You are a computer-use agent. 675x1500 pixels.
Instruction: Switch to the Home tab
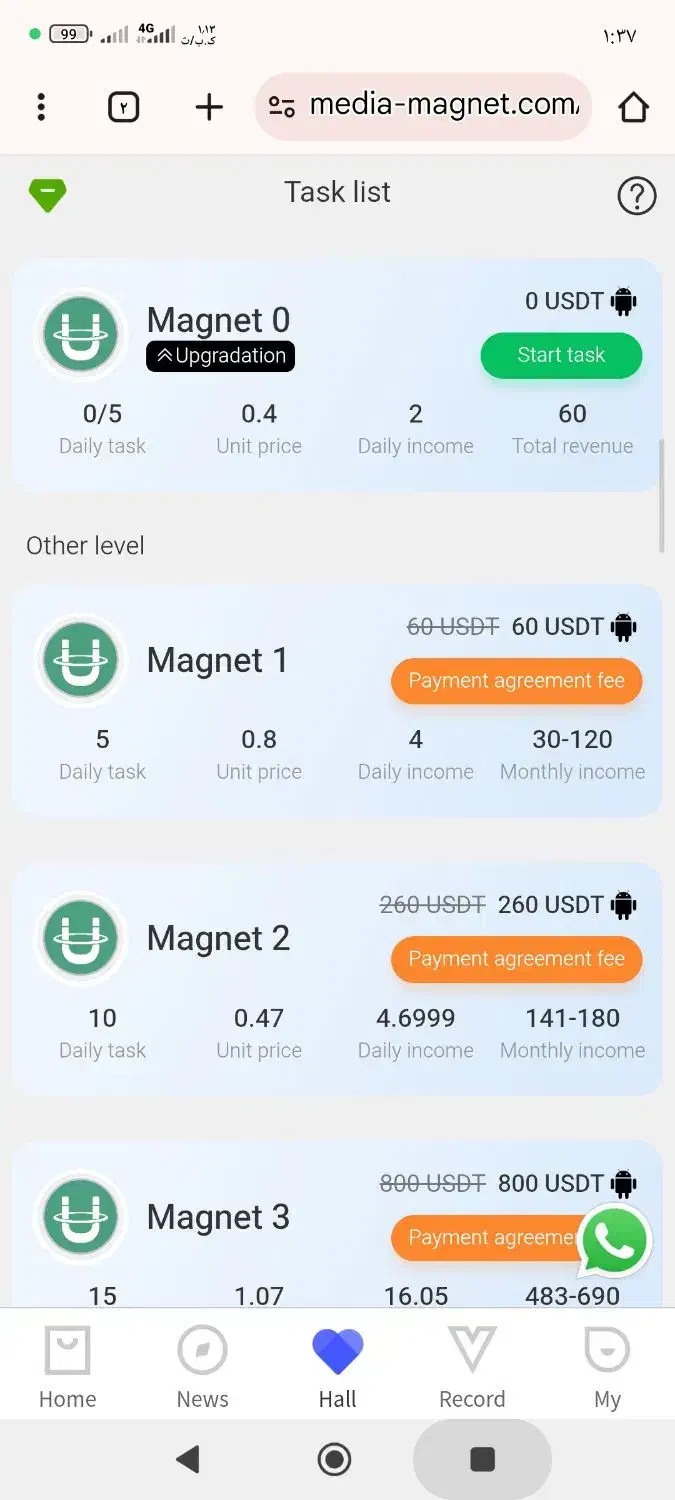click(68, 1367)
